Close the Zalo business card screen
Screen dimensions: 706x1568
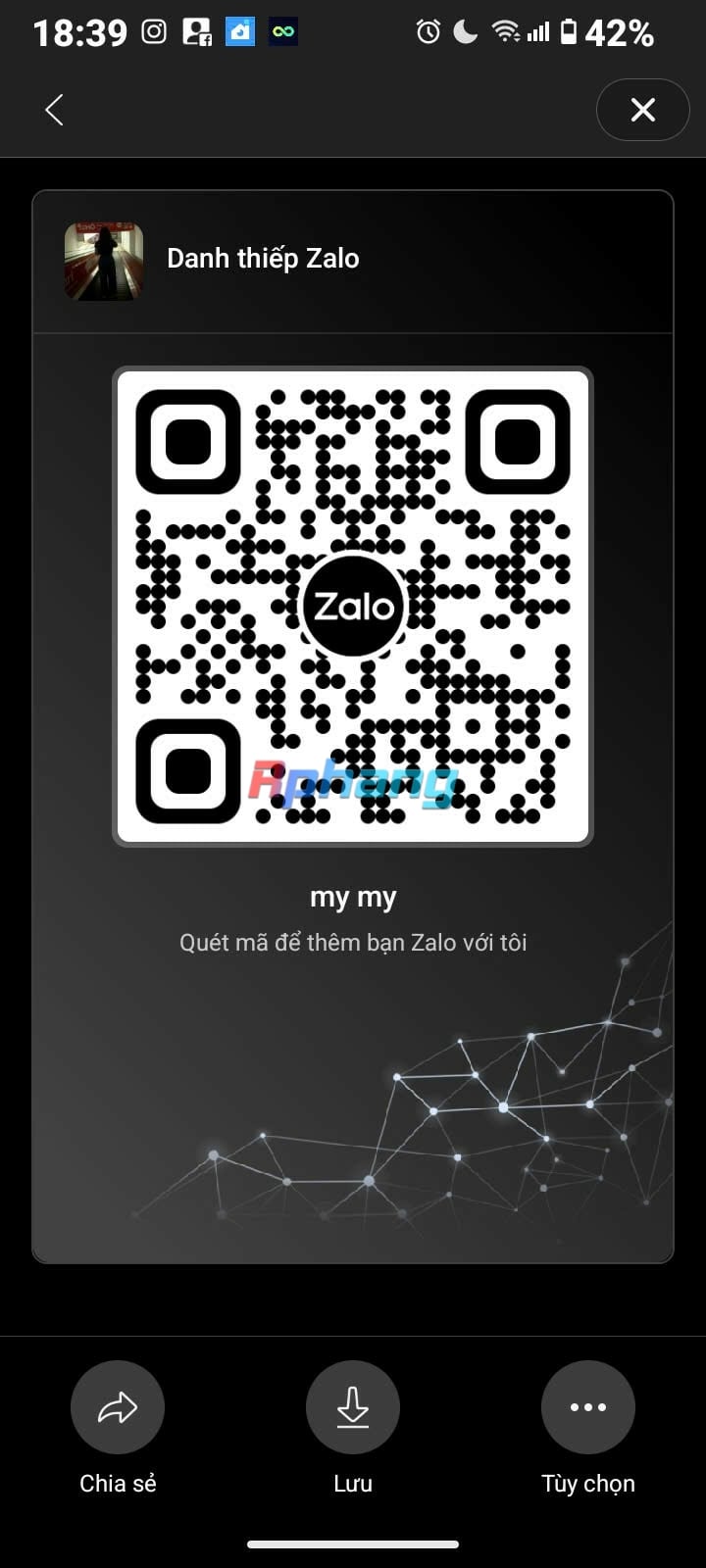point(642,110)
